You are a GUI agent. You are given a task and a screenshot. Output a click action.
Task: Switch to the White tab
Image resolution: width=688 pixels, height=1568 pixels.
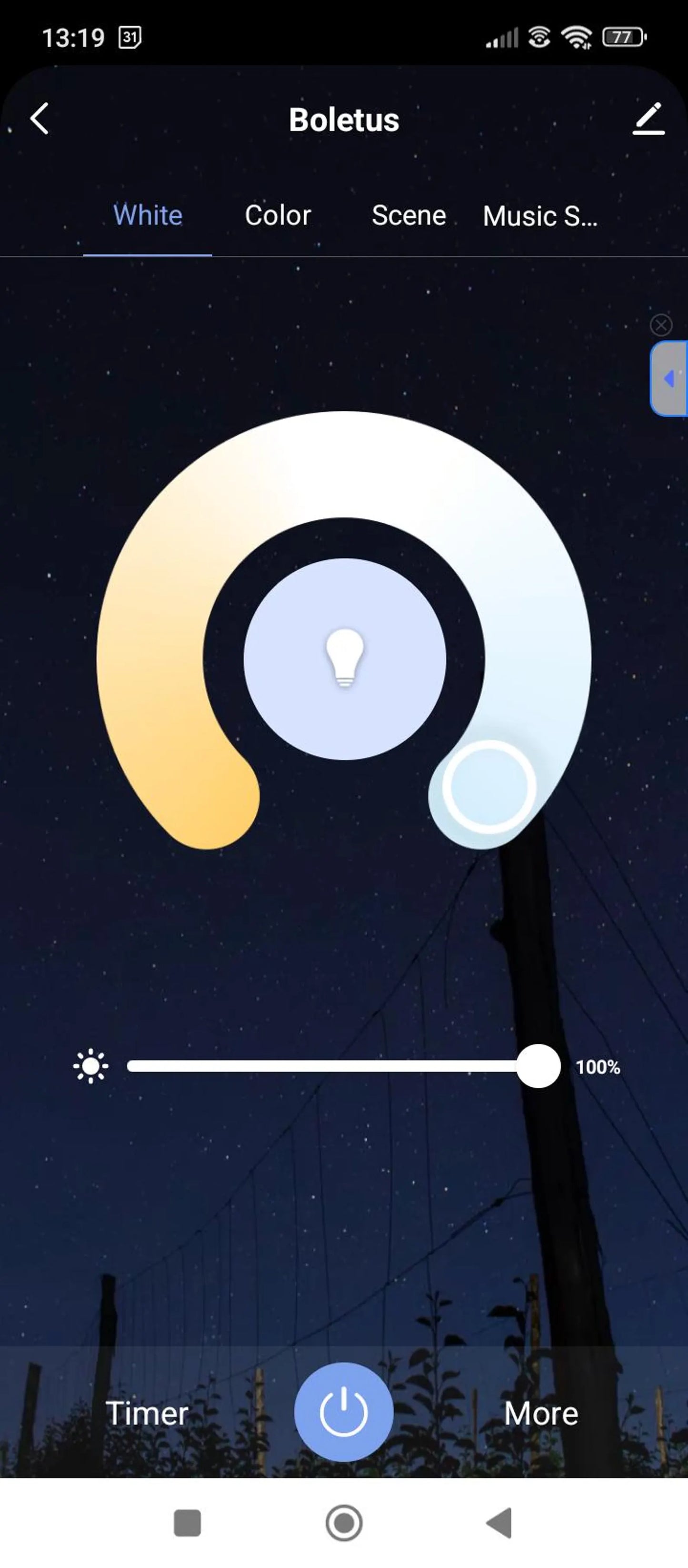(148, 215)
